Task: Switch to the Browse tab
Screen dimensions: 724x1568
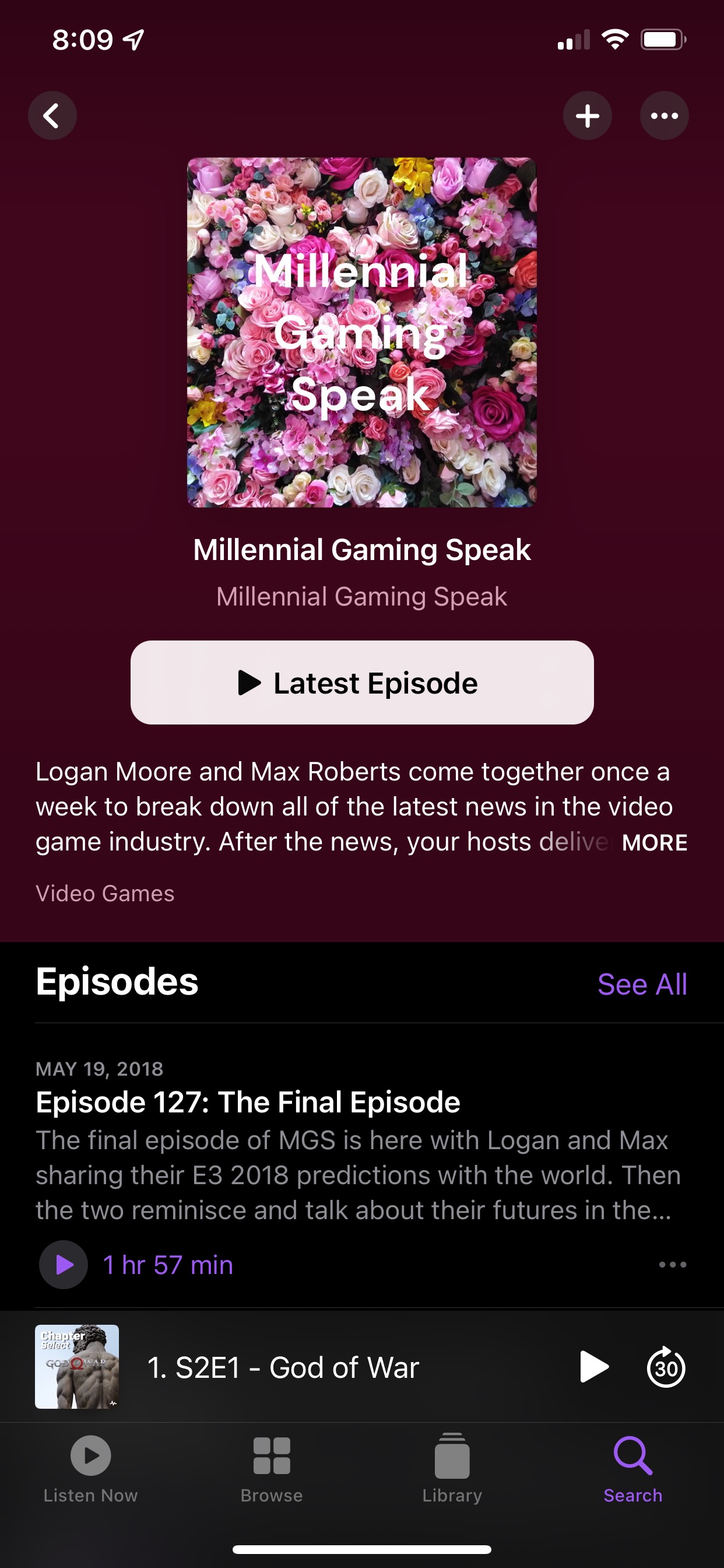Action: click(271, 1468)
